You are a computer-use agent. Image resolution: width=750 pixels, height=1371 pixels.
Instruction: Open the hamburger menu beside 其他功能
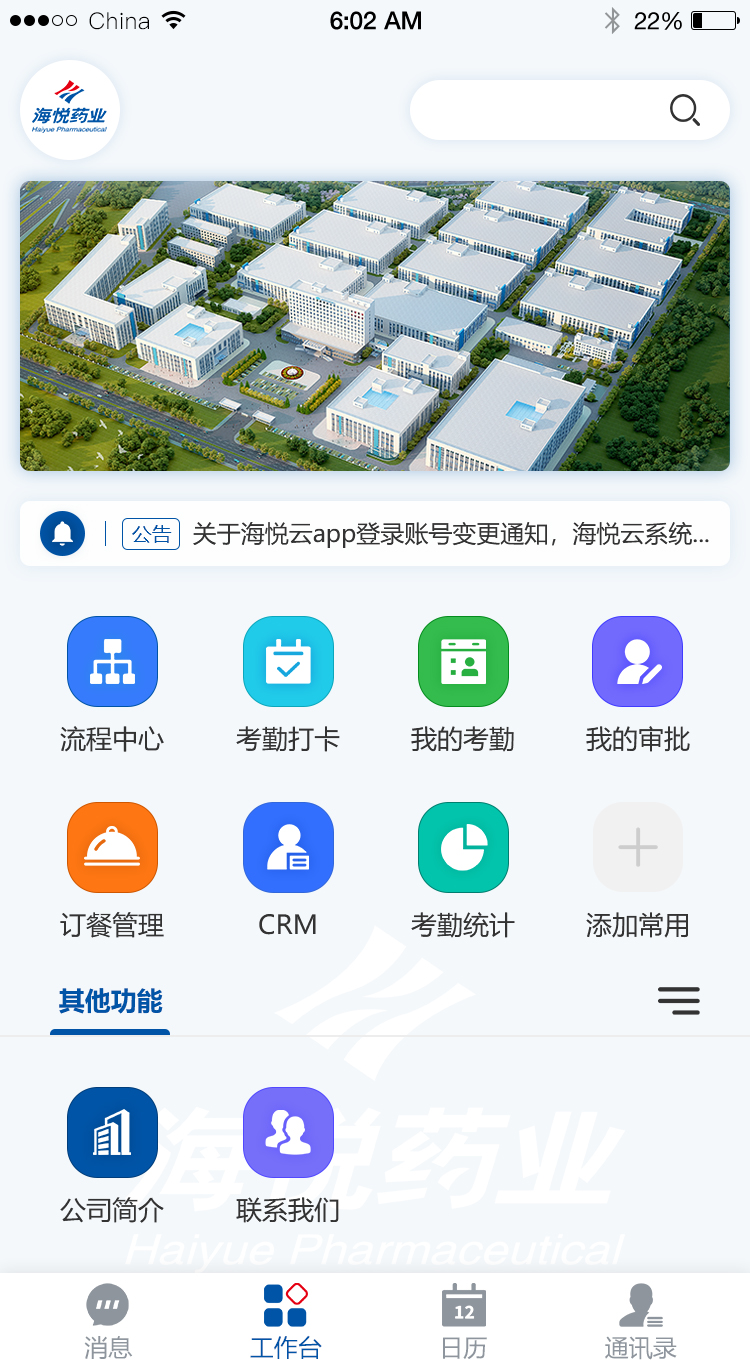coord(679,999)
